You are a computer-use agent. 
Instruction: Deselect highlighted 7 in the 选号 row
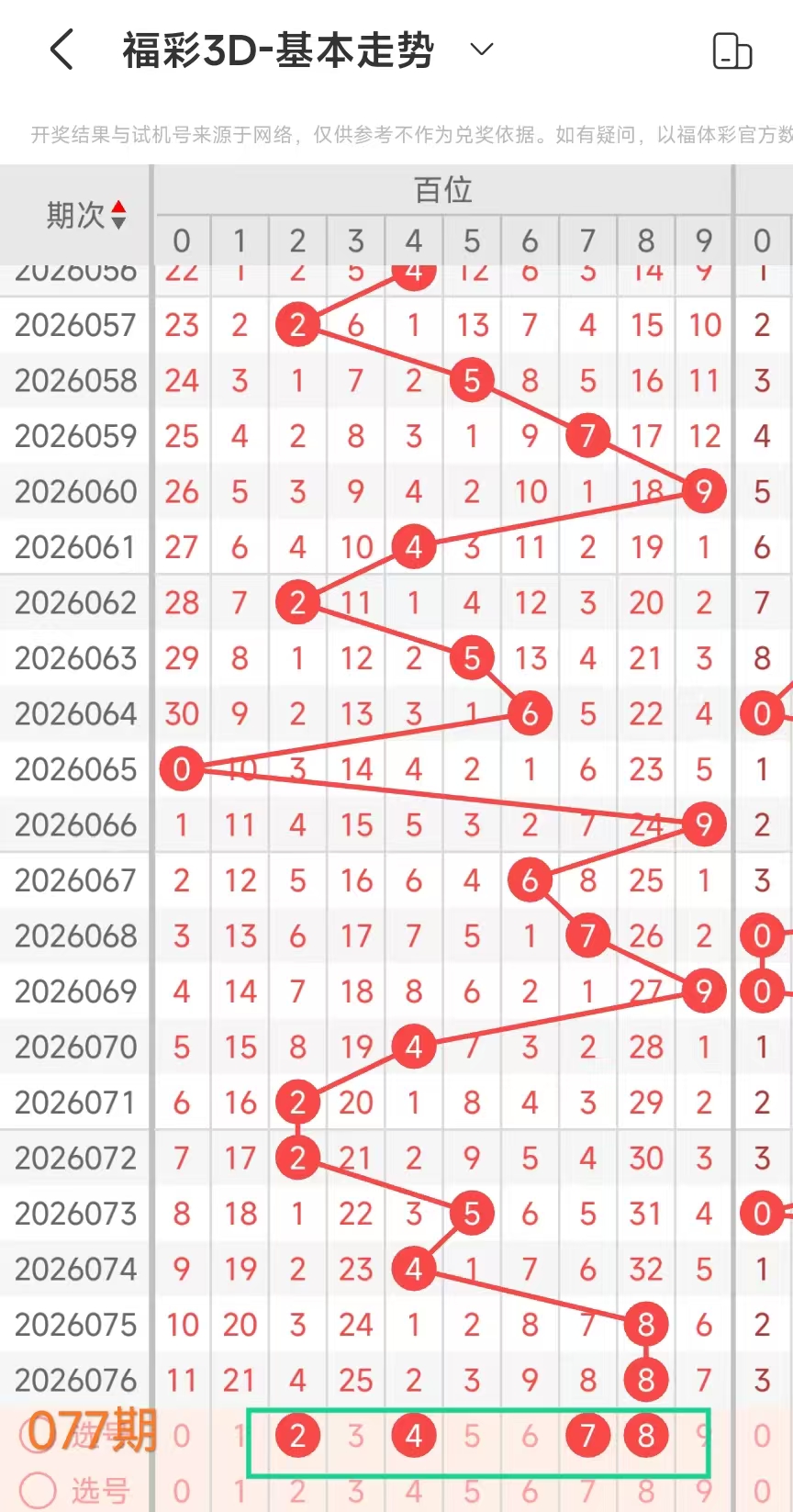point(588,1435)
